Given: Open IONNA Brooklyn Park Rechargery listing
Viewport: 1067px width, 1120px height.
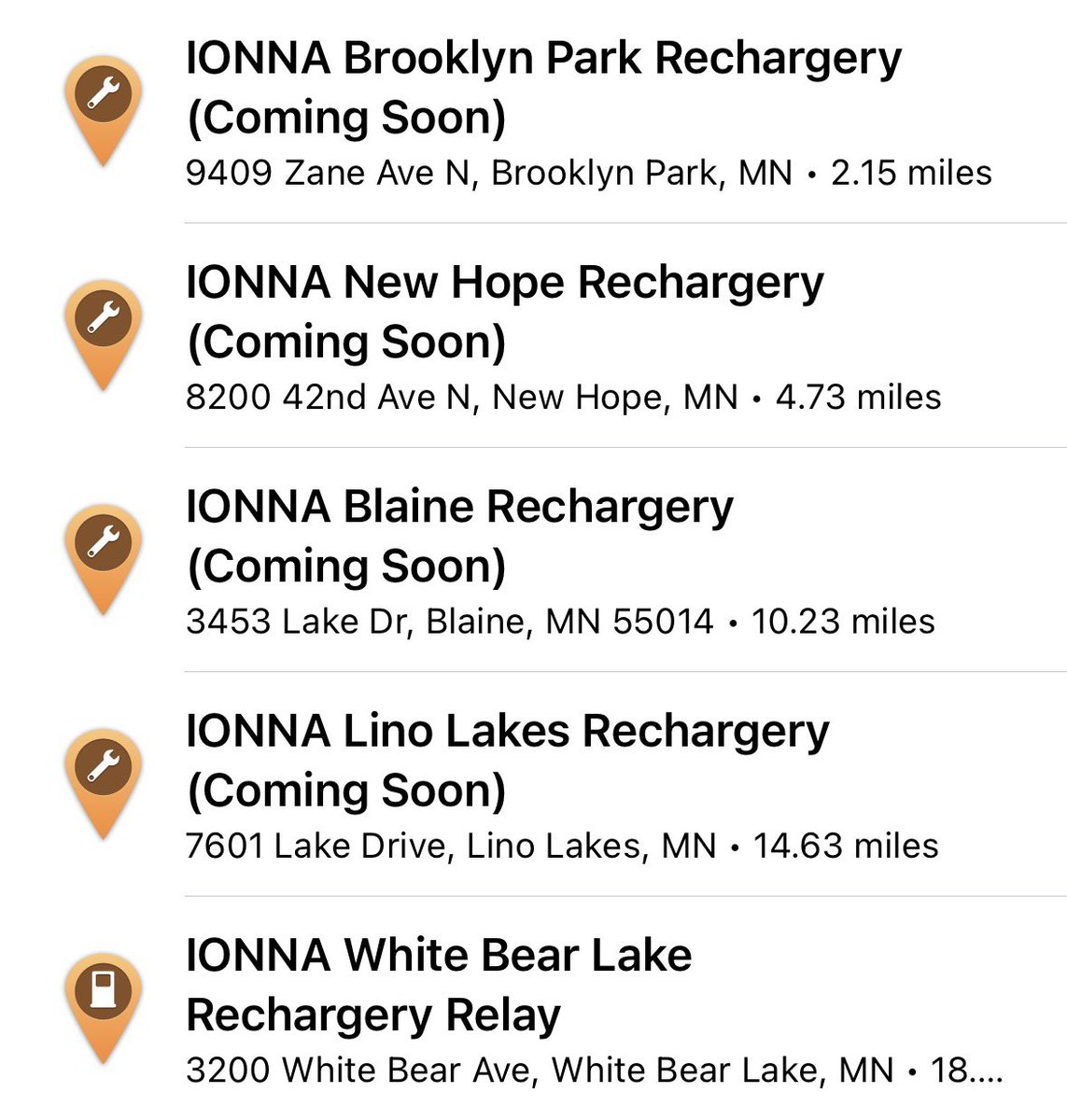Looking at the screenshot, I should (541, 88).
